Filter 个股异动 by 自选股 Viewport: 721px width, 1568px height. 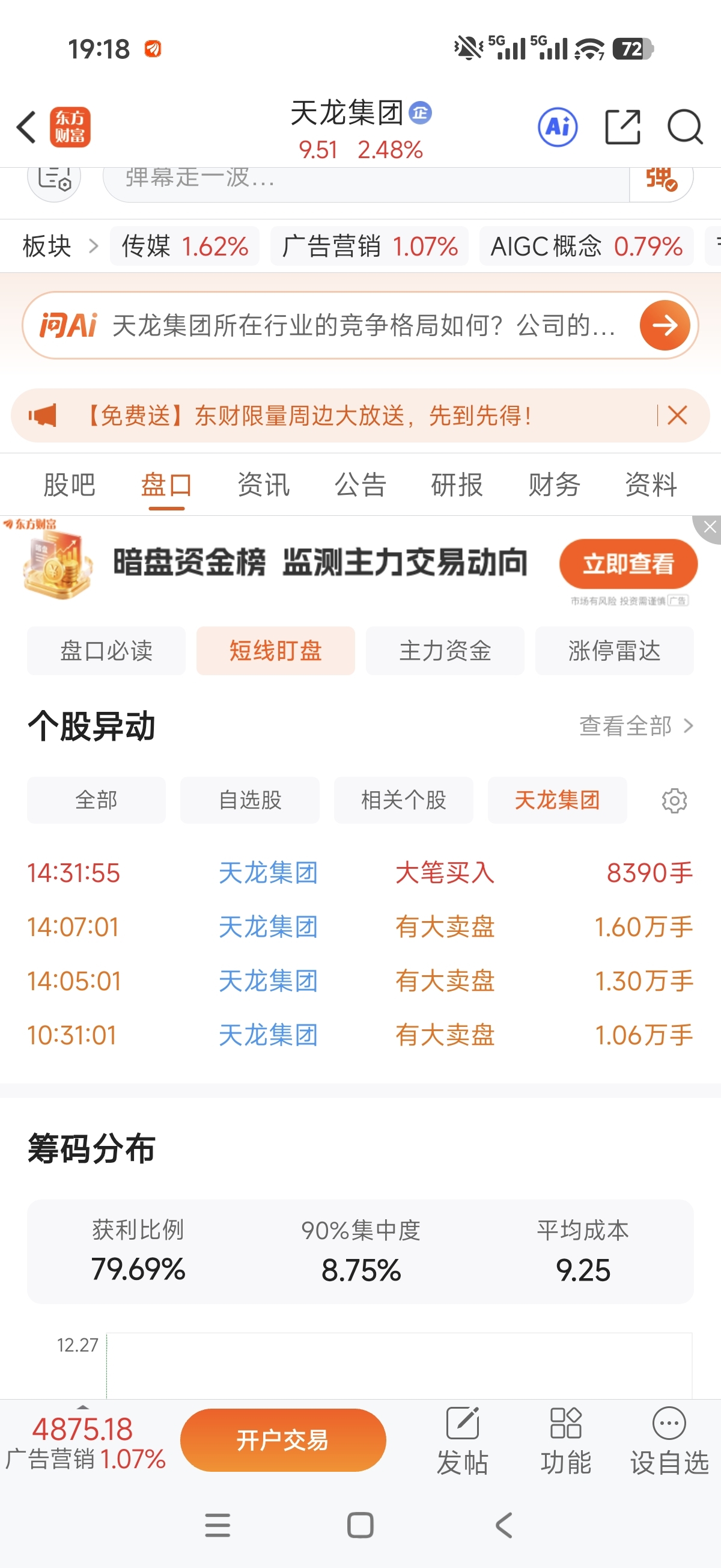pos(249,800)
